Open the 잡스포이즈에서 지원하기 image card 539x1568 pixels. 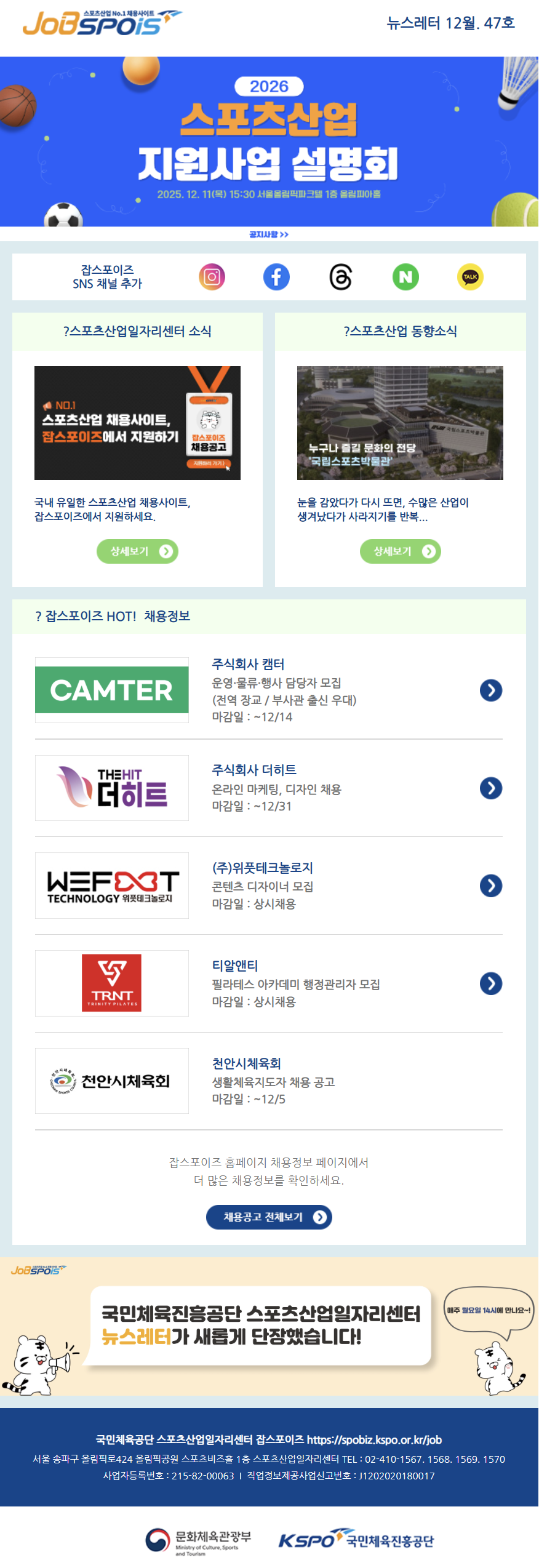[137, 423]
